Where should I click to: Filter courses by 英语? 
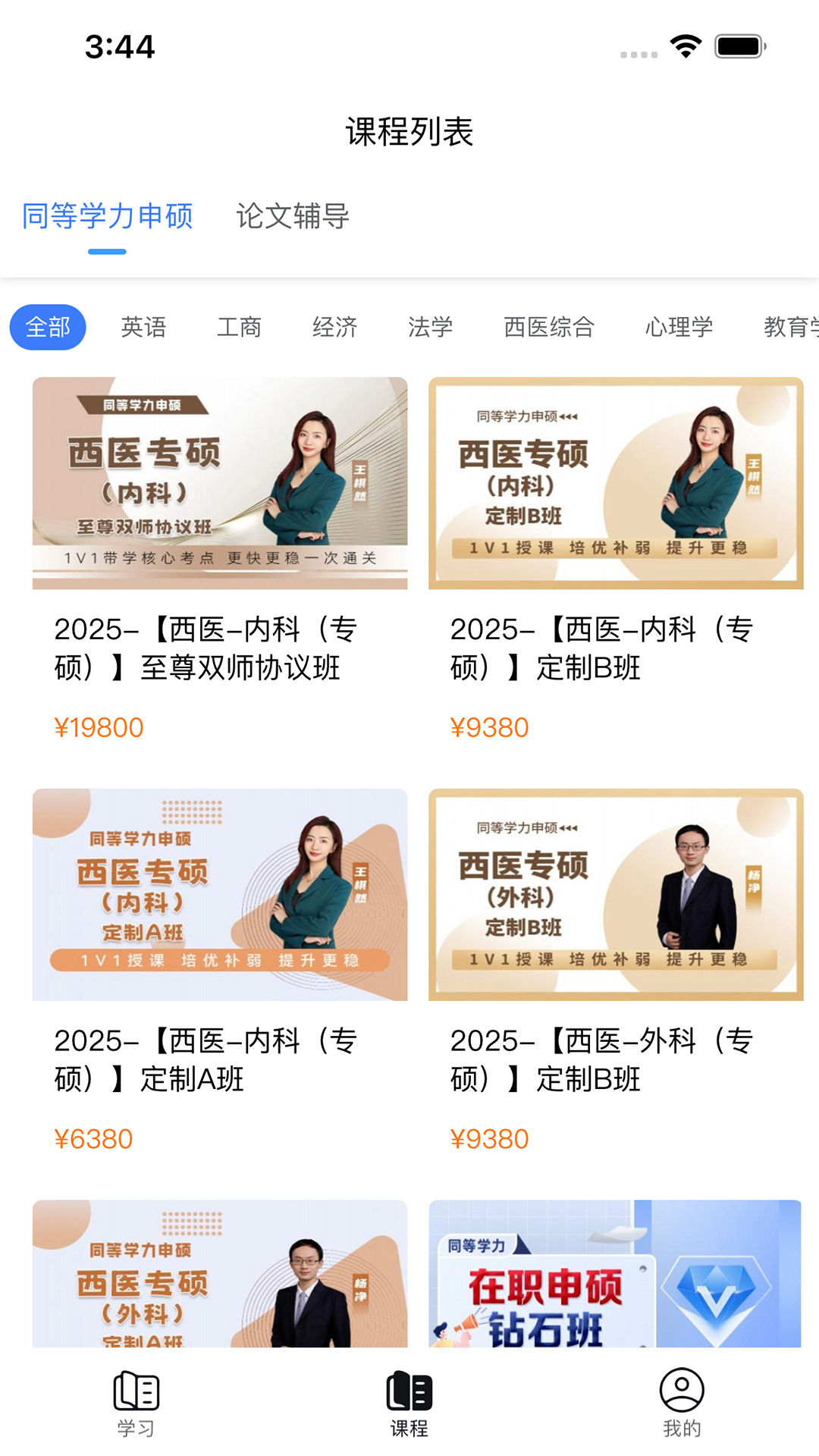pyautogui.click(x=143, y=327)
